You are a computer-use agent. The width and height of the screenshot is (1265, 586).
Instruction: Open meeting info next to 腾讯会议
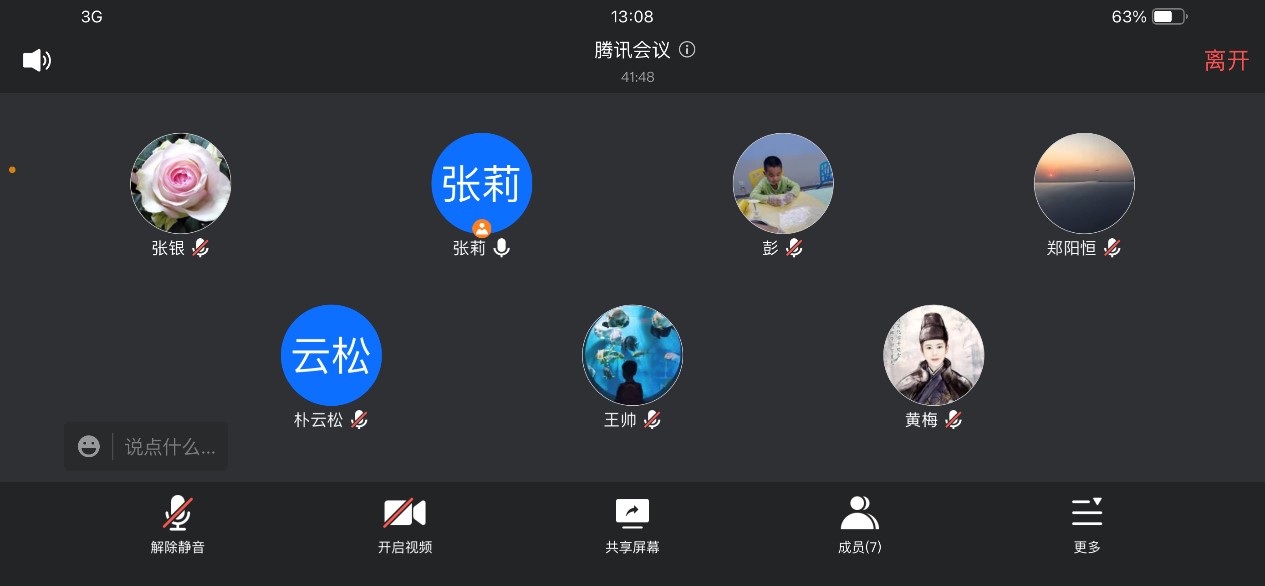(687, 50)
